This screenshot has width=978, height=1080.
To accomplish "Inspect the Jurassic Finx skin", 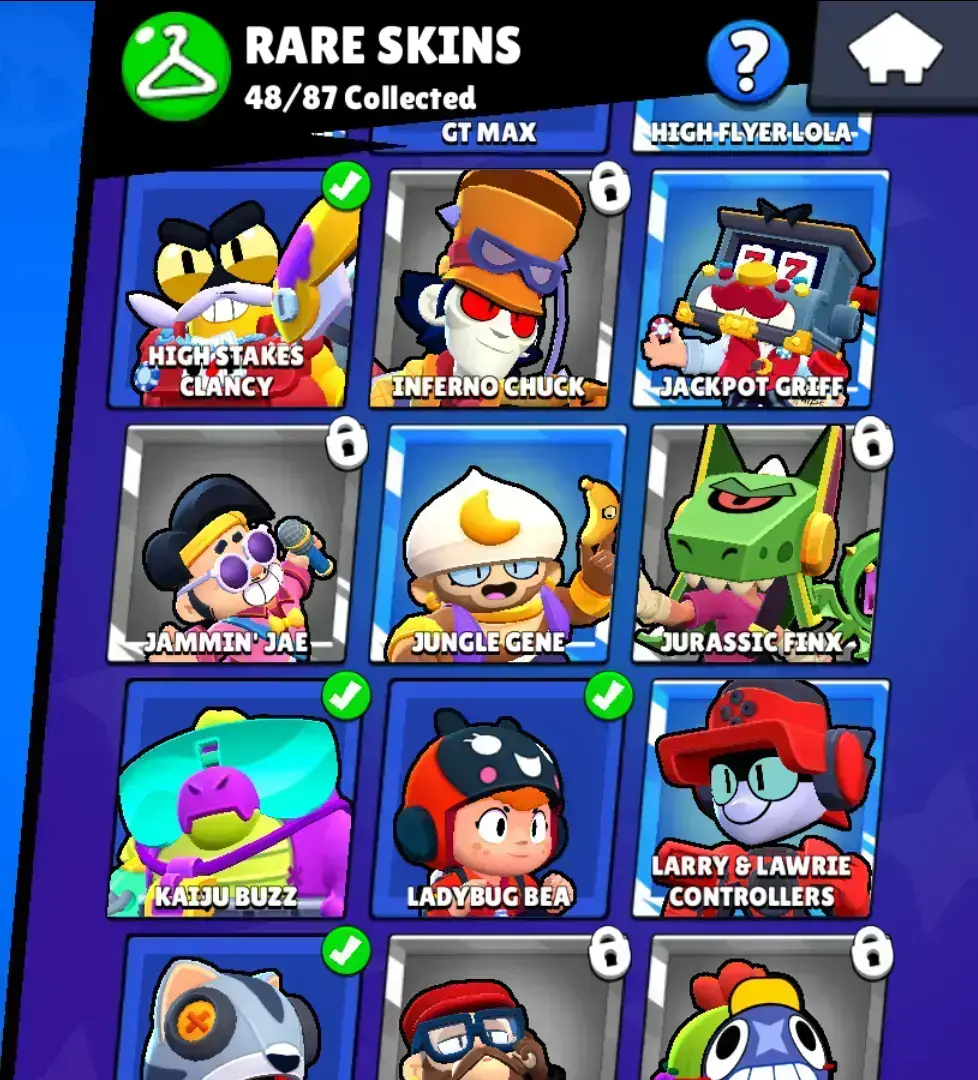I will 760,545.
